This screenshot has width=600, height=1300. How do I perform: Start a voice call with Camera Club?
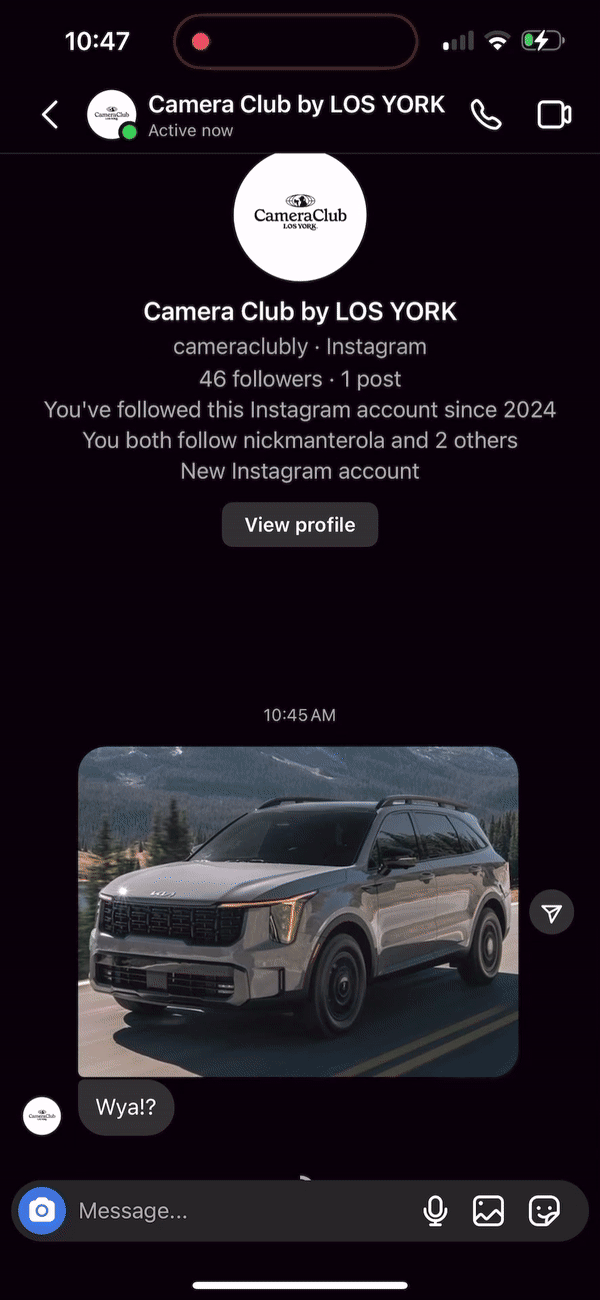486,115
